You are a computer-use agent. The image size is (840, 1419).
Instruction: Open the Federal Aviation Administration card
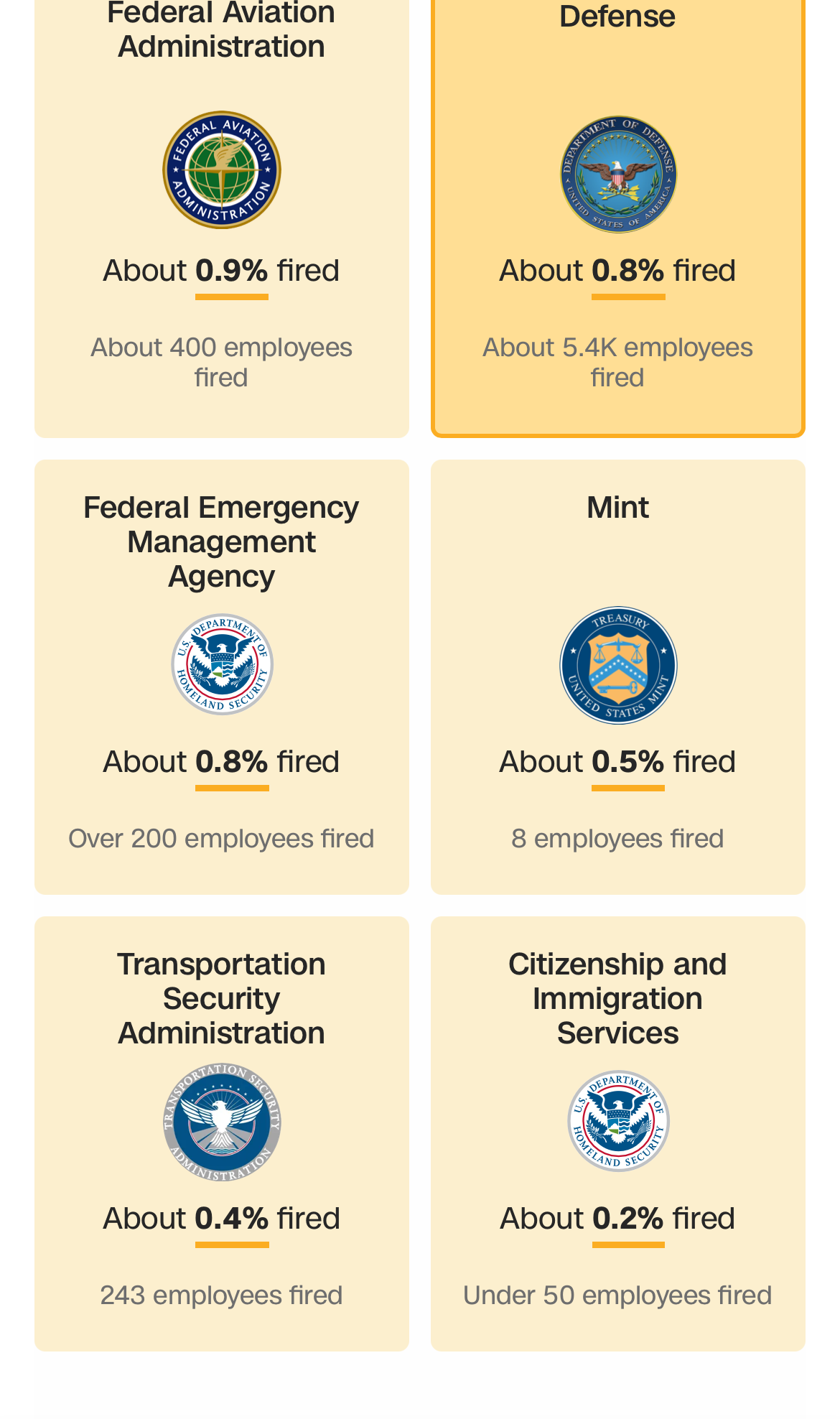[x=221, y=215]
